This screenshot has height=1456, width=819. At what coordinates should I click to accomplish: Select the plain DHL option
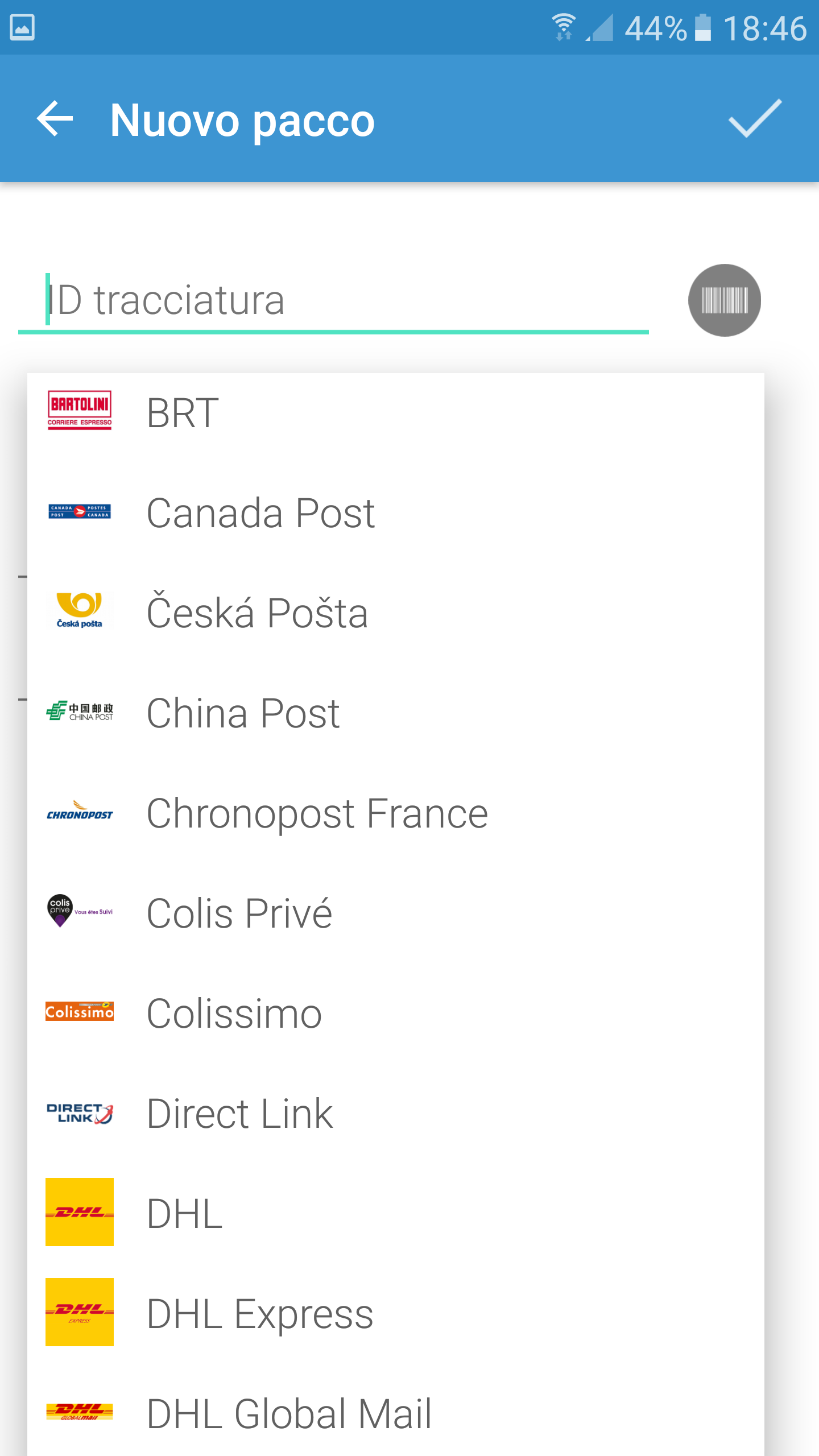pyautogui.click(x=396, y=1214)
